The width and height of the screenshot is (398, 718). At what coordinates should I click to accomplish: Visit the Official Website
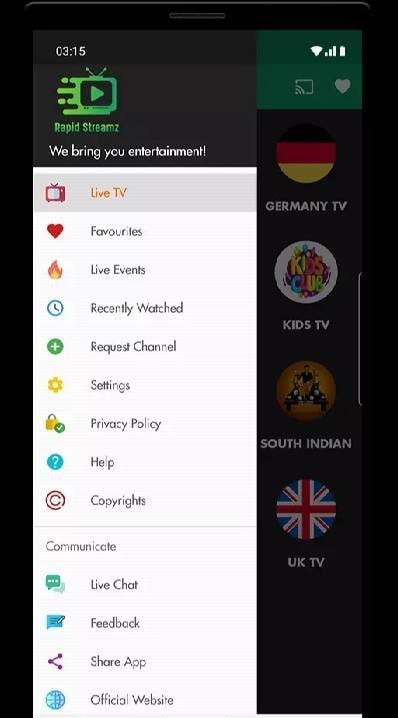[x=145, y=700]
